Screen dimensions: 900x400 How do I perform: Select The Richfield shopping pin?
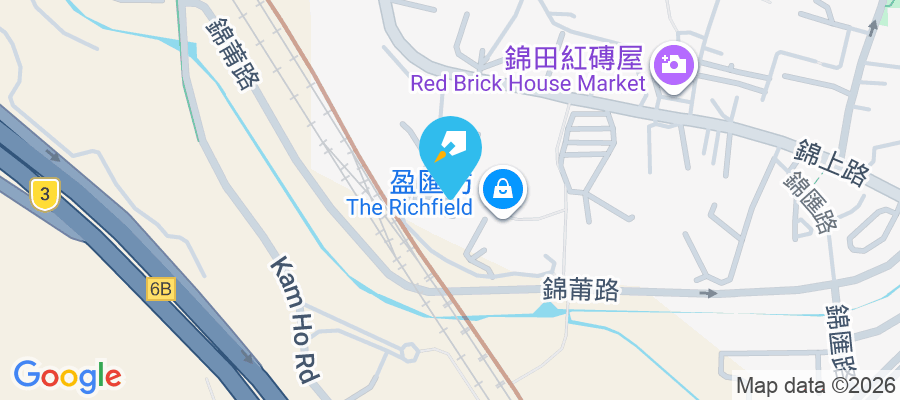pyautogui.click(x=504, y=189)
